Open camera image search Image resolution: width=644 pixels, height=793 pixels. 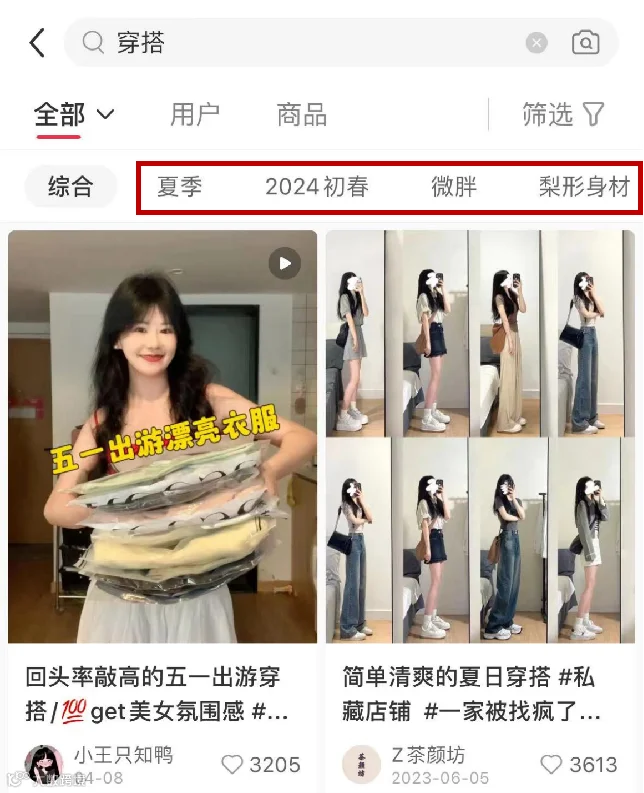585,42
